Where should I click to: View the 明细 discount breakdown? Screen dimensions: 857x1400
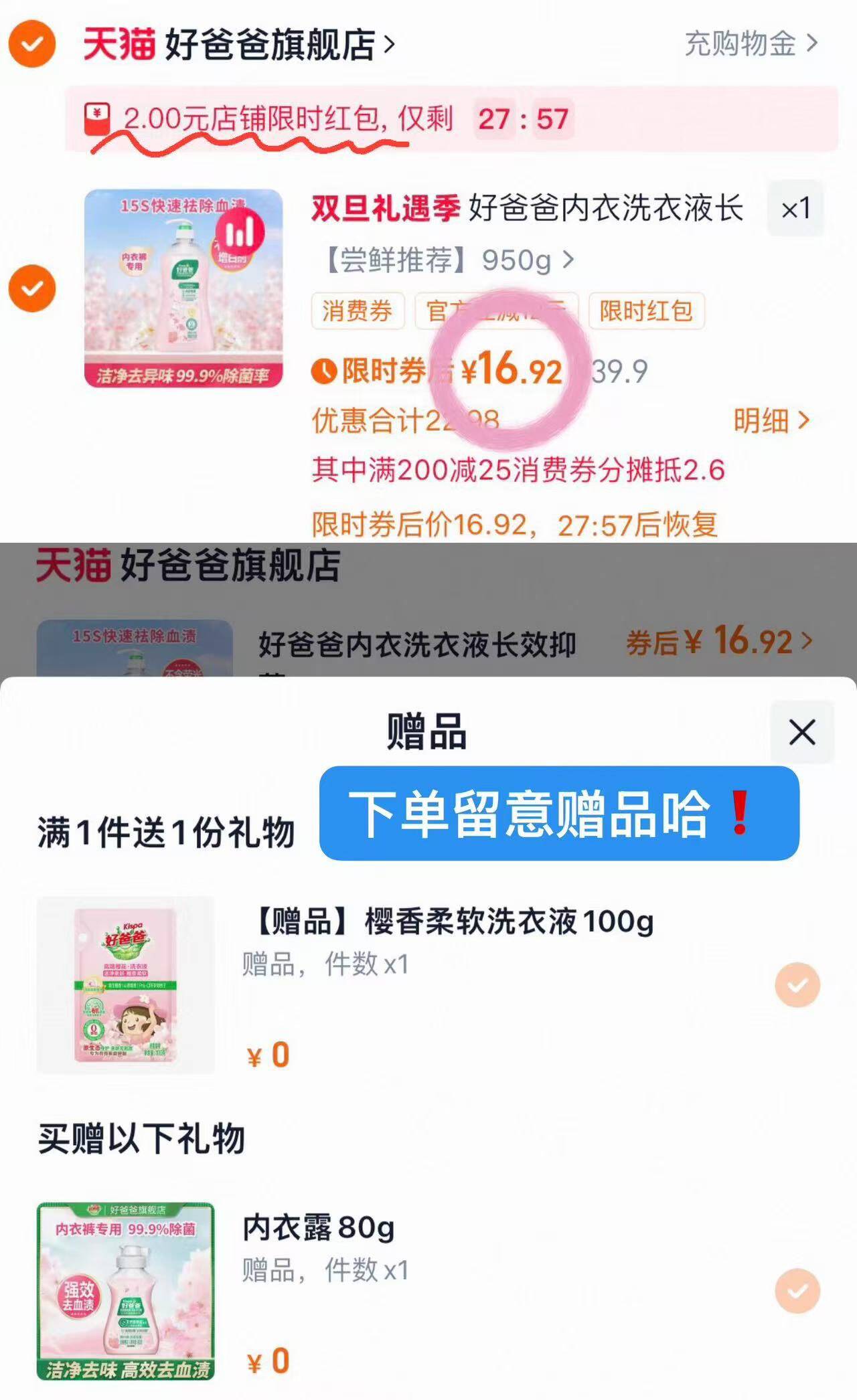(772, 421)
